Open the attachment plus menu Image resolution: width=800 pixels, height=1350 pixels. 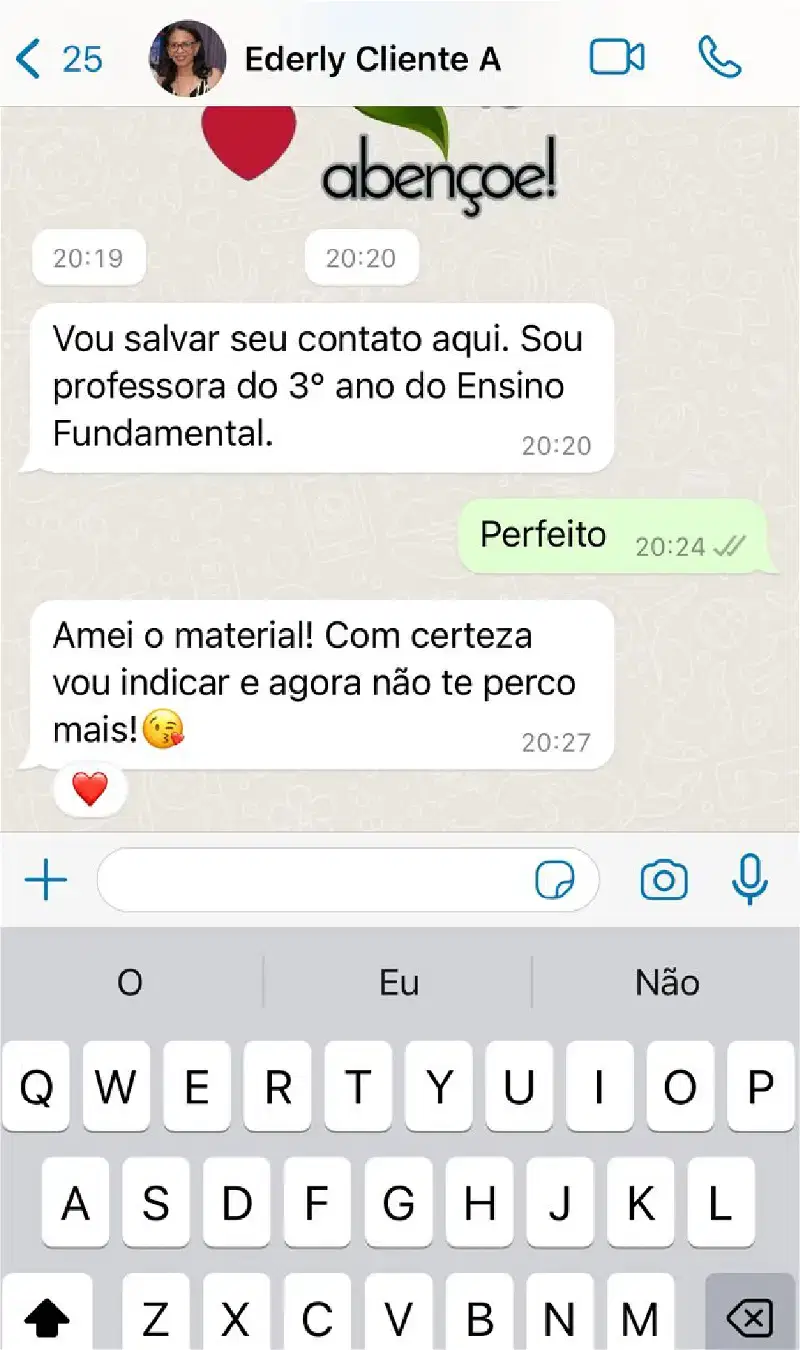pos(45,881)
